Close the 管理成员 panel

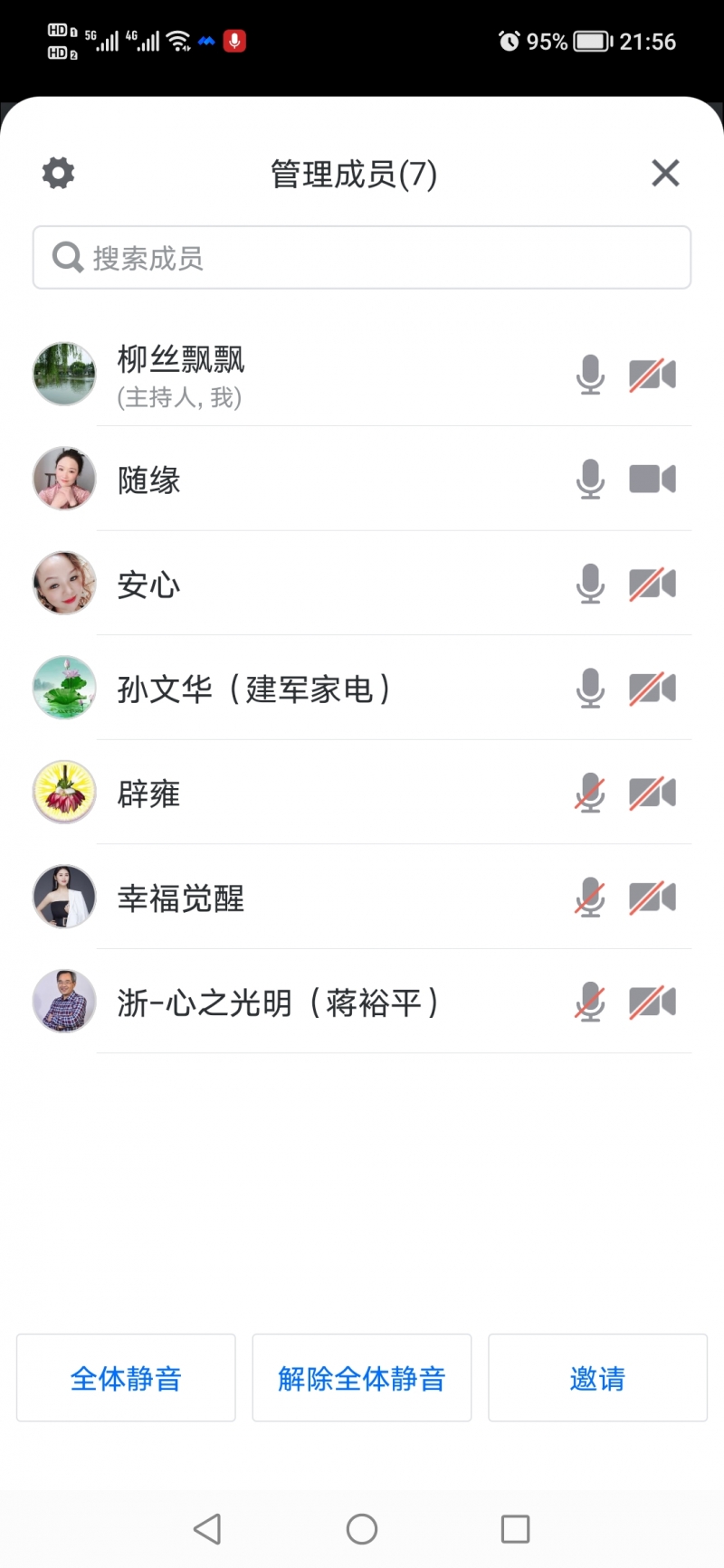665,173
